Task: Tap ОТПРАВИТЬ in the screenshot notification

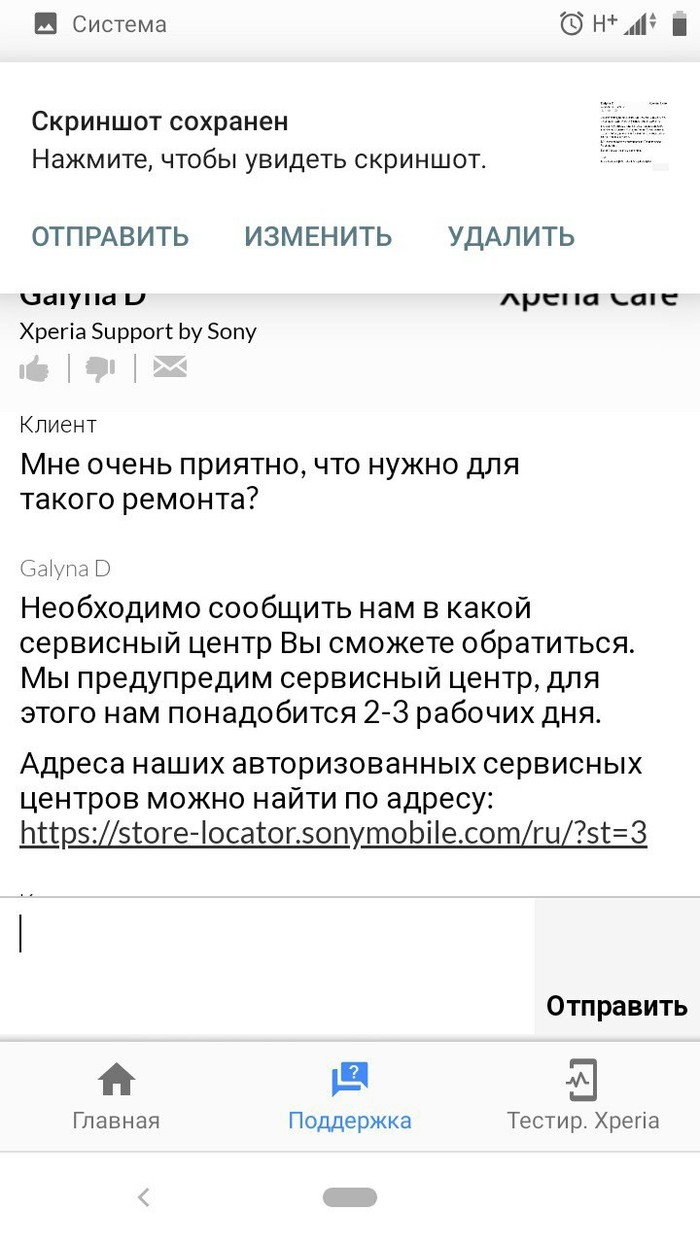Action: click(110, 236)
